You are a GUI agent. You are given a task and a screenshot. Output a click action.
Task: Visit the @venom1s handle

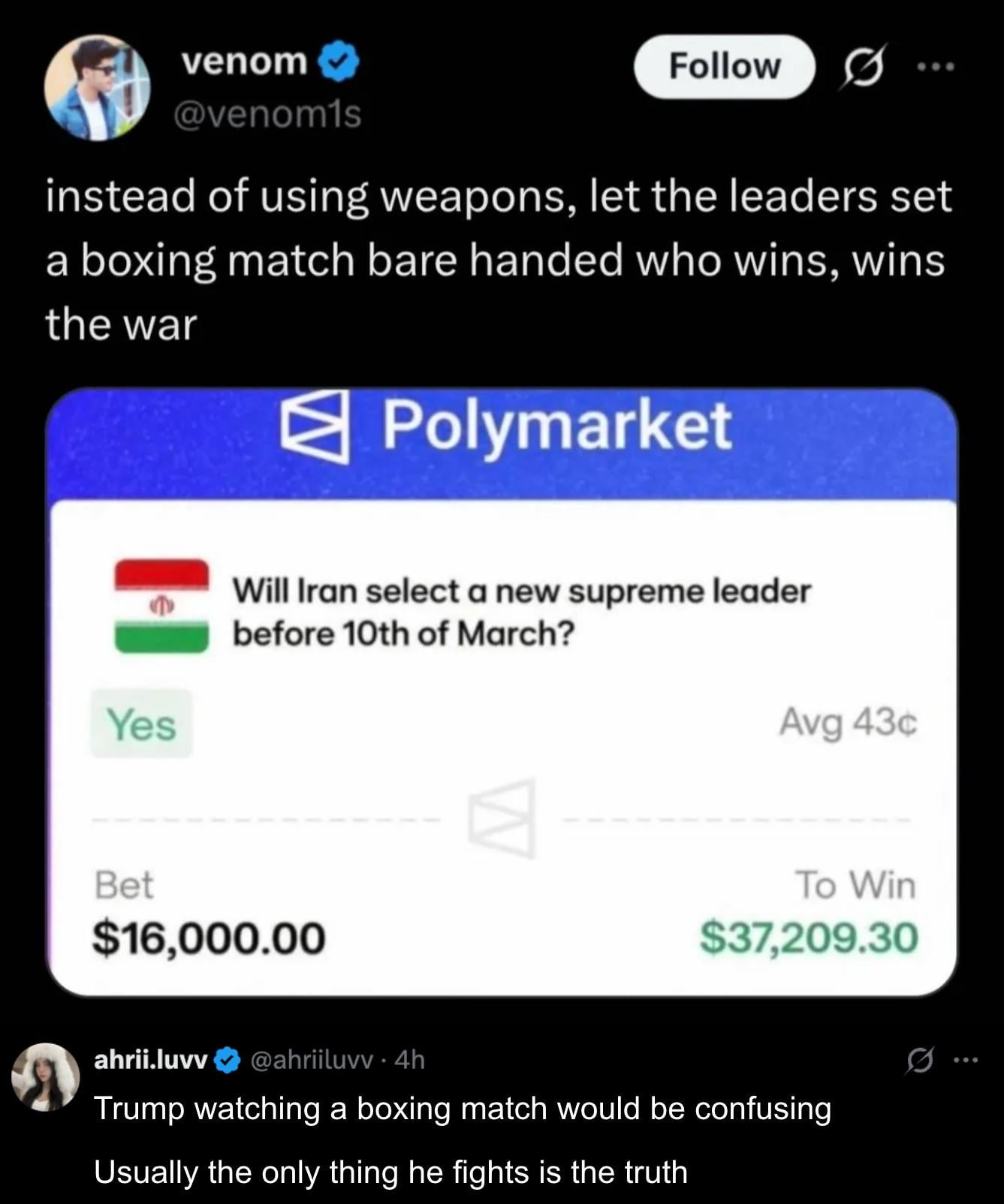[x=267, y=114]
